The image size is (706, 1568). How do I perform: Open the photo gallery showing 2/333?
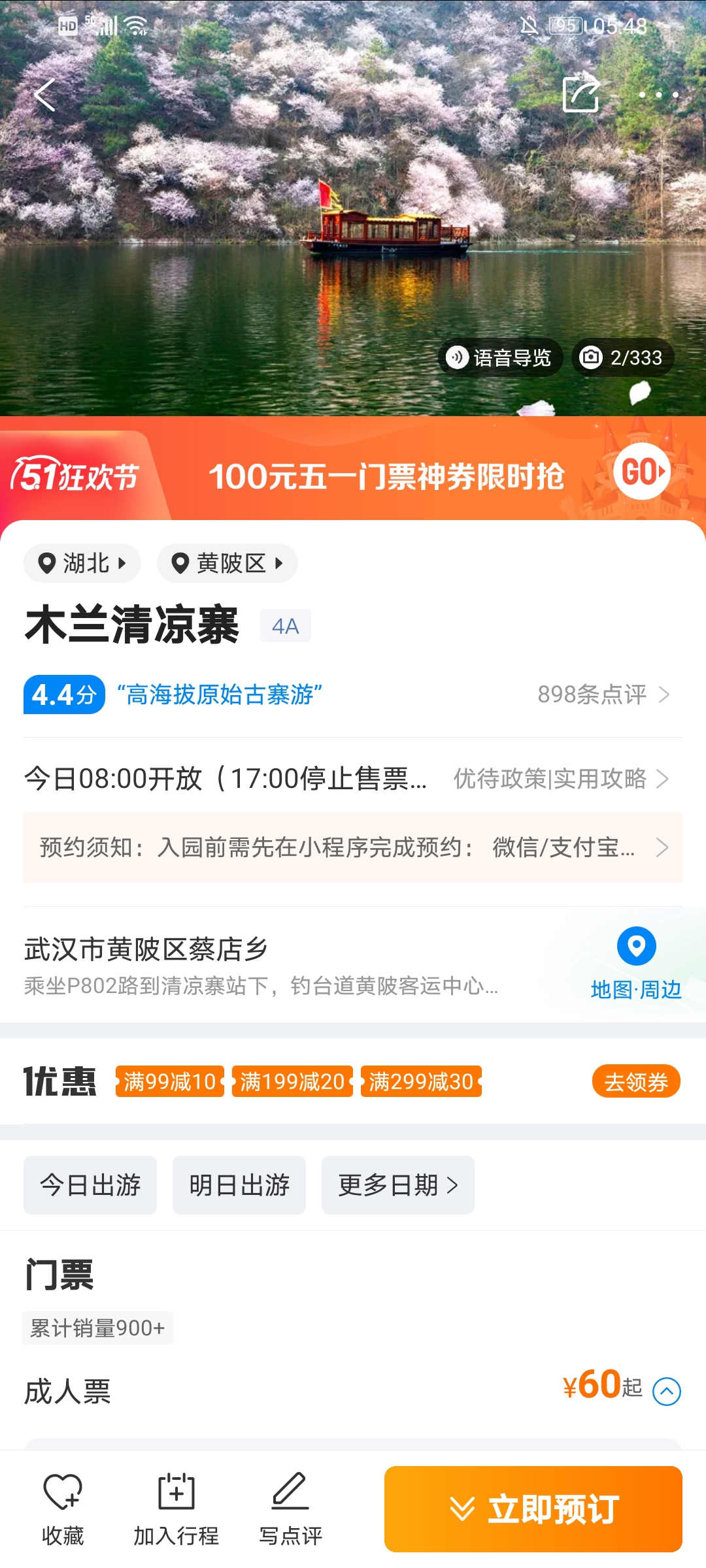point(623,357)
